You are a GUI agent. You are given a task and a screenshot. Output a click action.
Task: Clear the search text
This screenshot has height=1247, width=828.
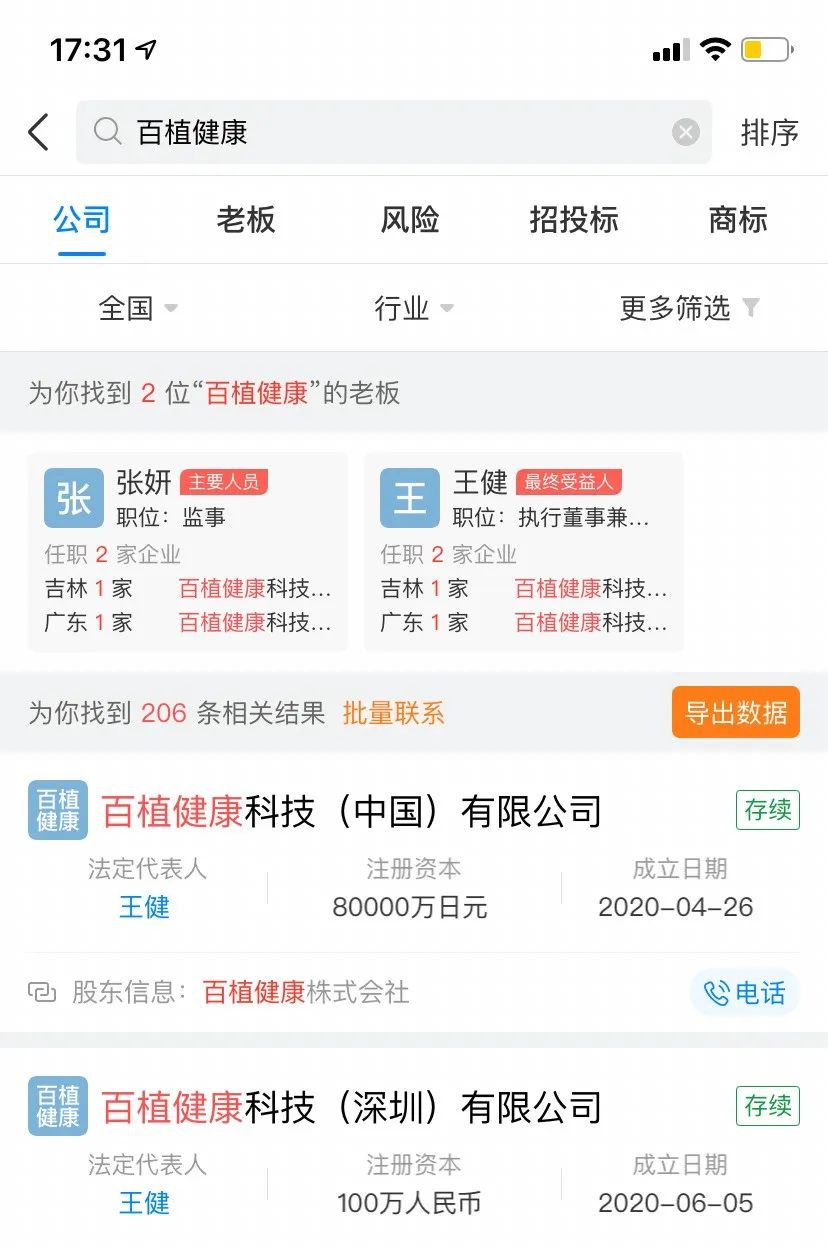[x=685, y=132]
